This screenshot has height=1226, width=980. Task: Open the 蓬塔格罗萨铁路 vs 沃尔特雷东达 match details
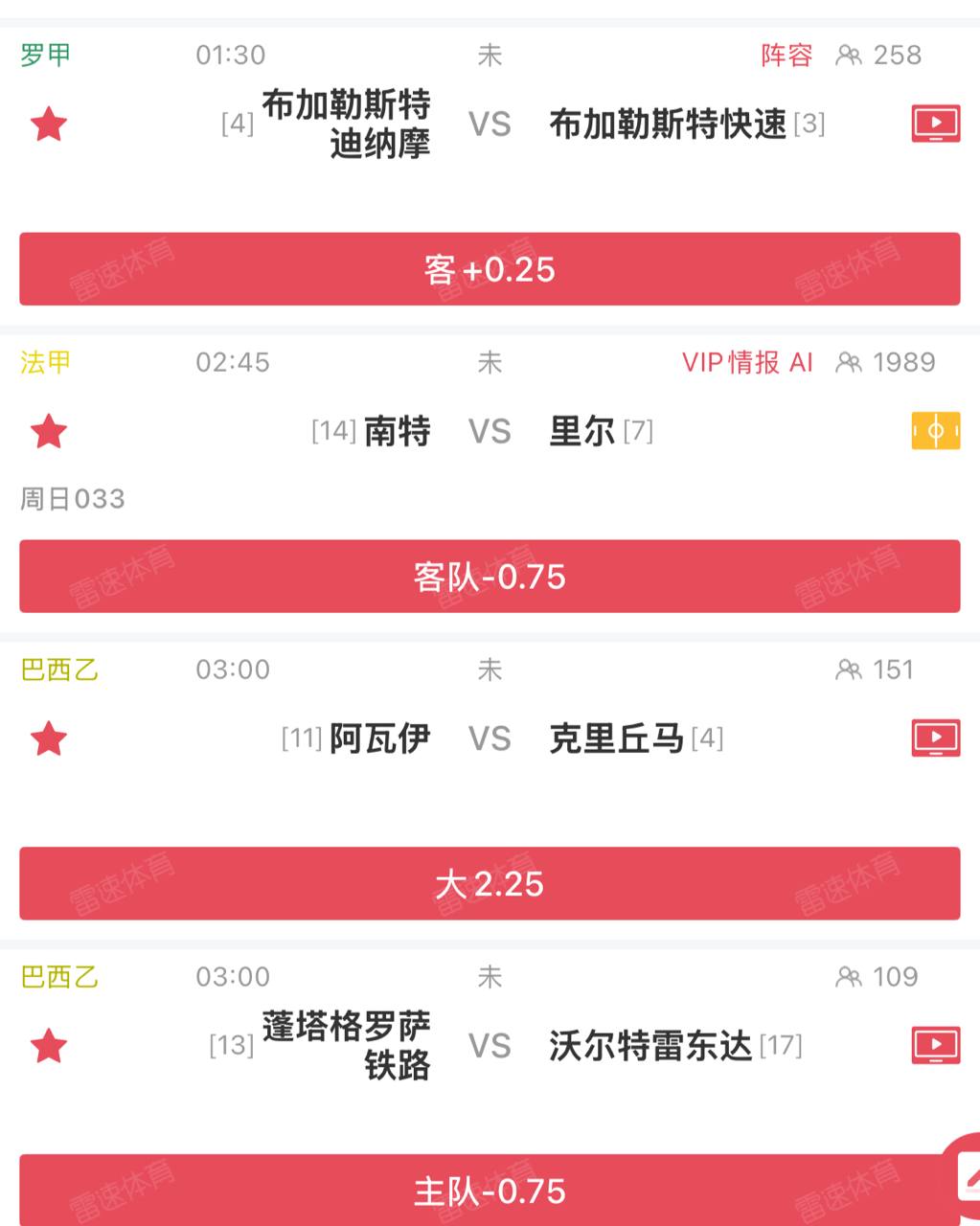tap(490, 1047)
